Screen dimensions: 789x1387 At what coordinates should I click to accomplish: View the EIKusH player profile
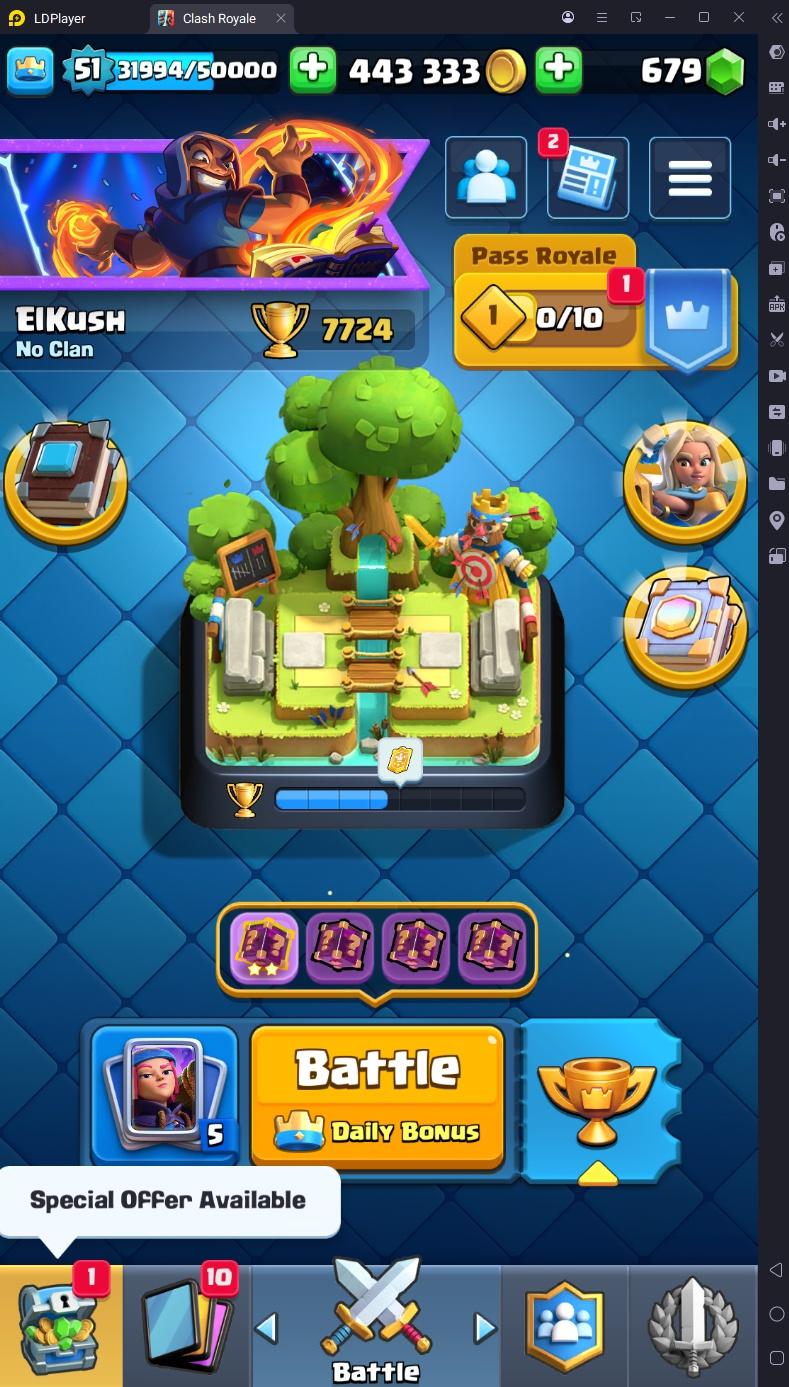tap(71, 330)
